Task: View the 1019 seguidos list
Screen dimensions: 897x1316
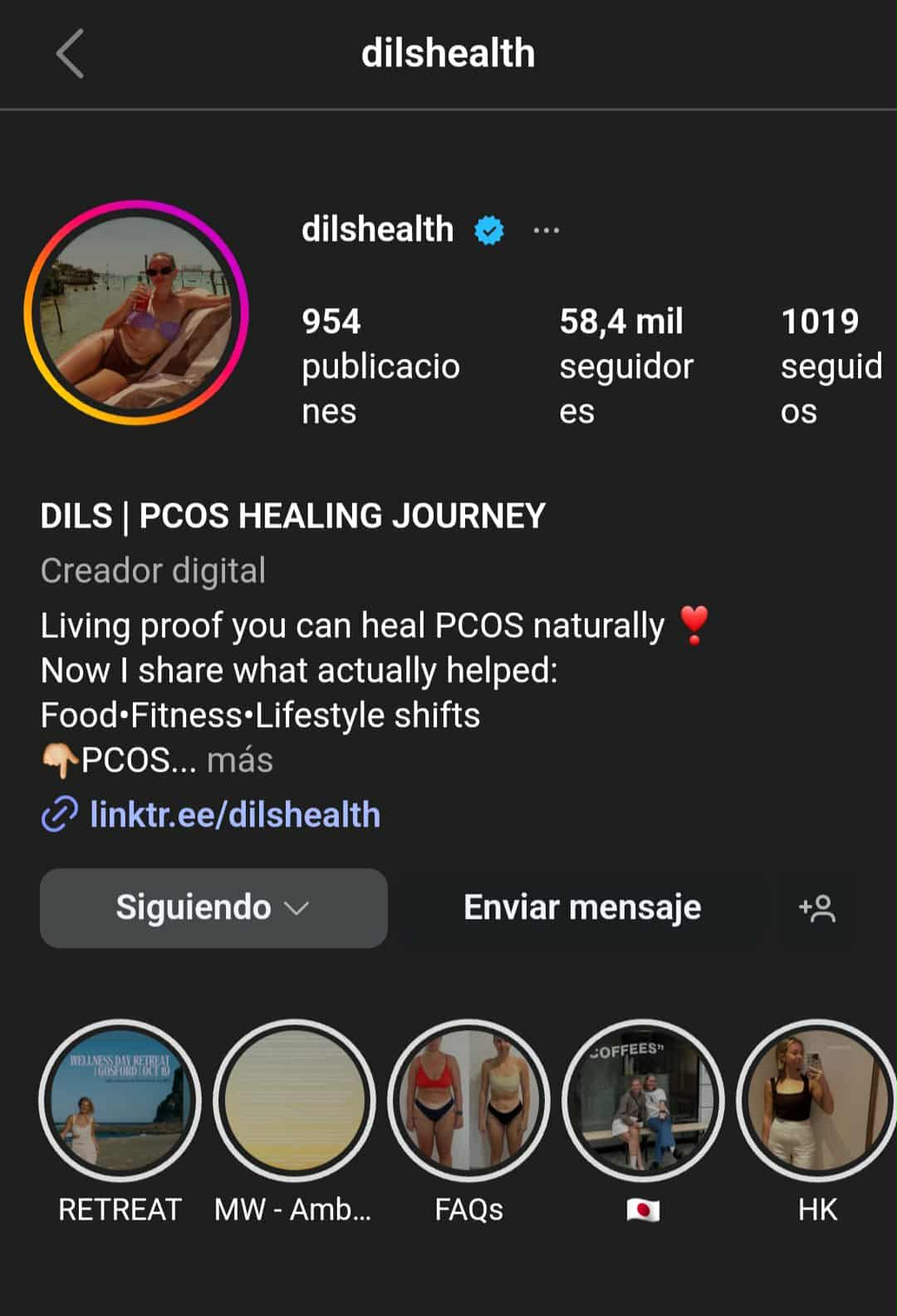Action: [x=831, y=366]
